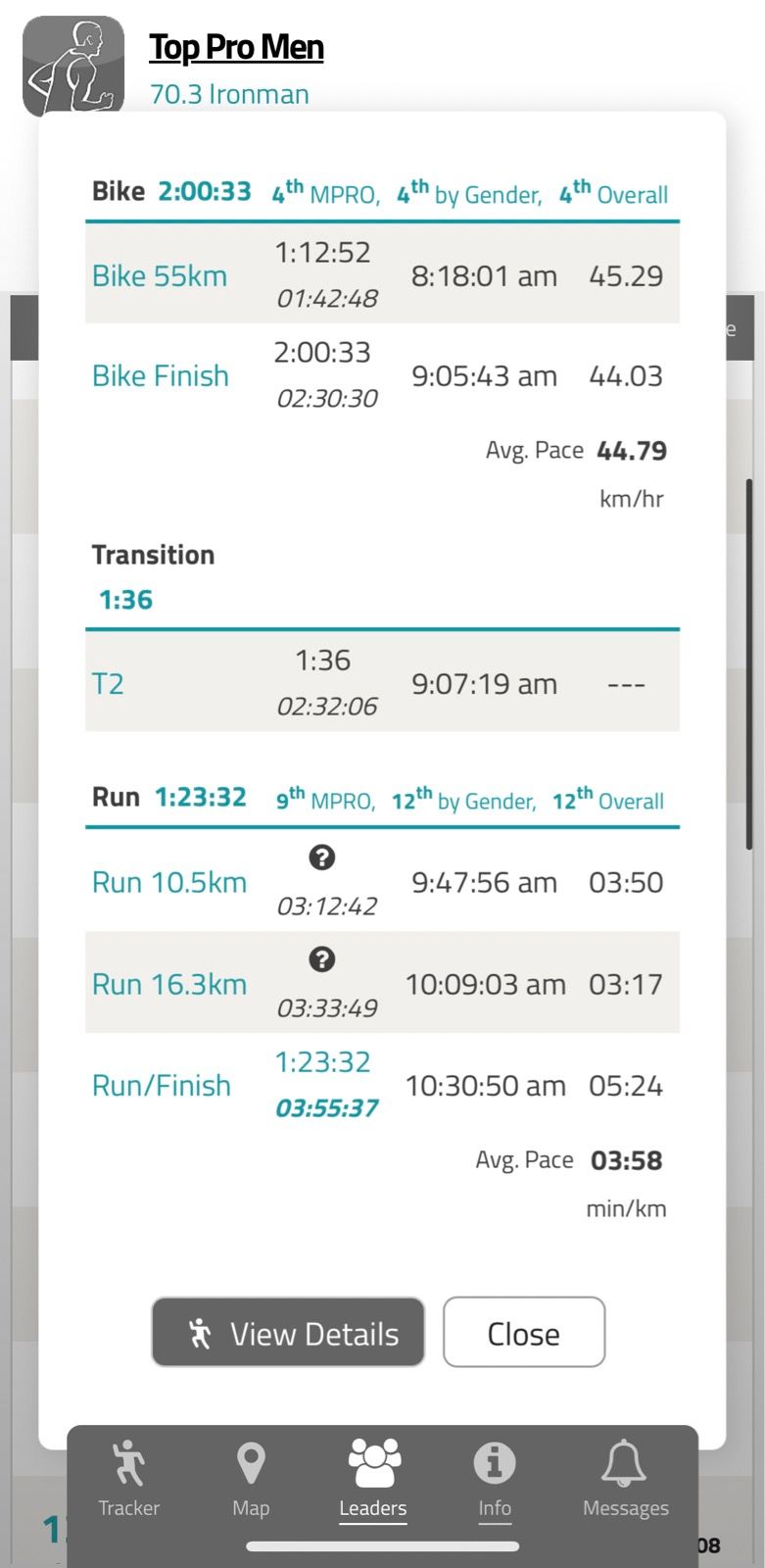Switch to the Tracker tab

[128, 1480]
